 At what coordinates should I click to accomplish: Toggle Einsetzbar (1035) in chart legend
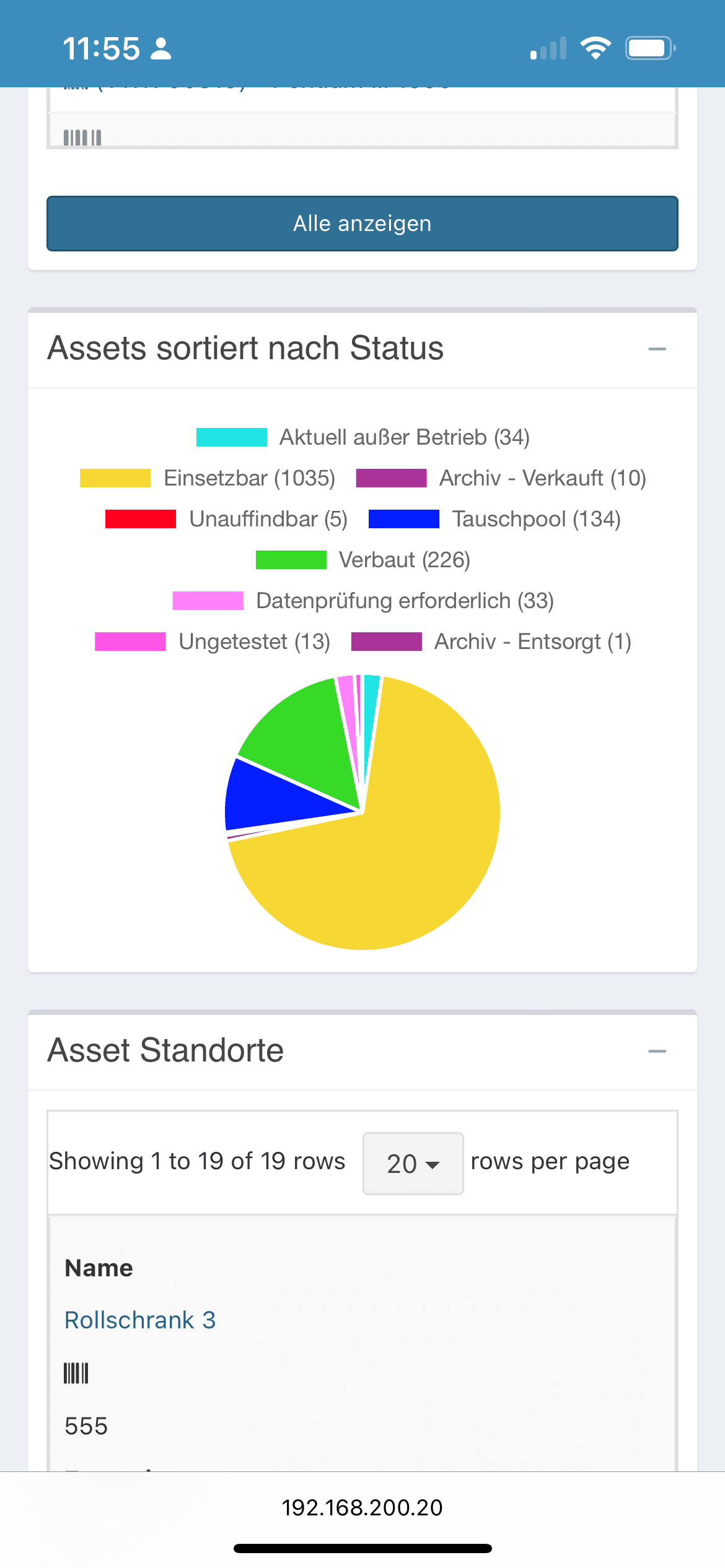[208, 478]
